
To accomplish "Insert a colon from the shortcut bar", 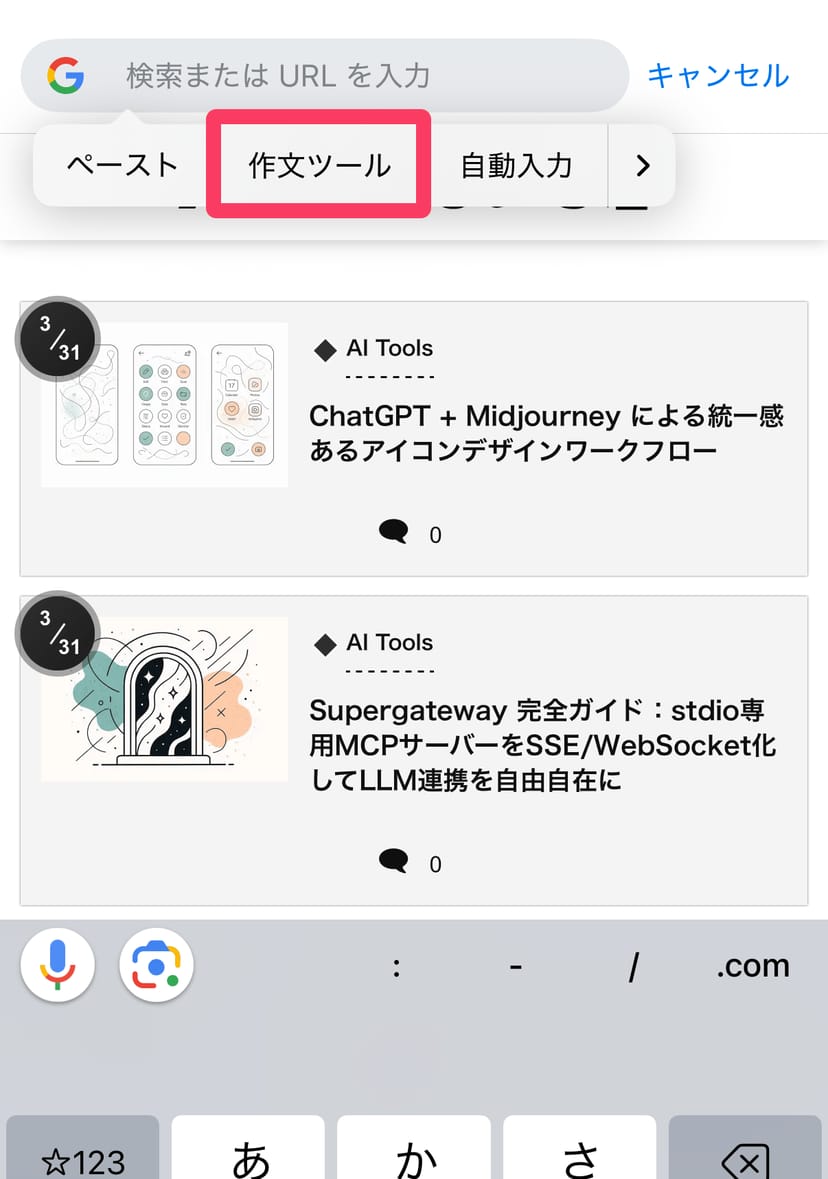I will coord(397,966).
